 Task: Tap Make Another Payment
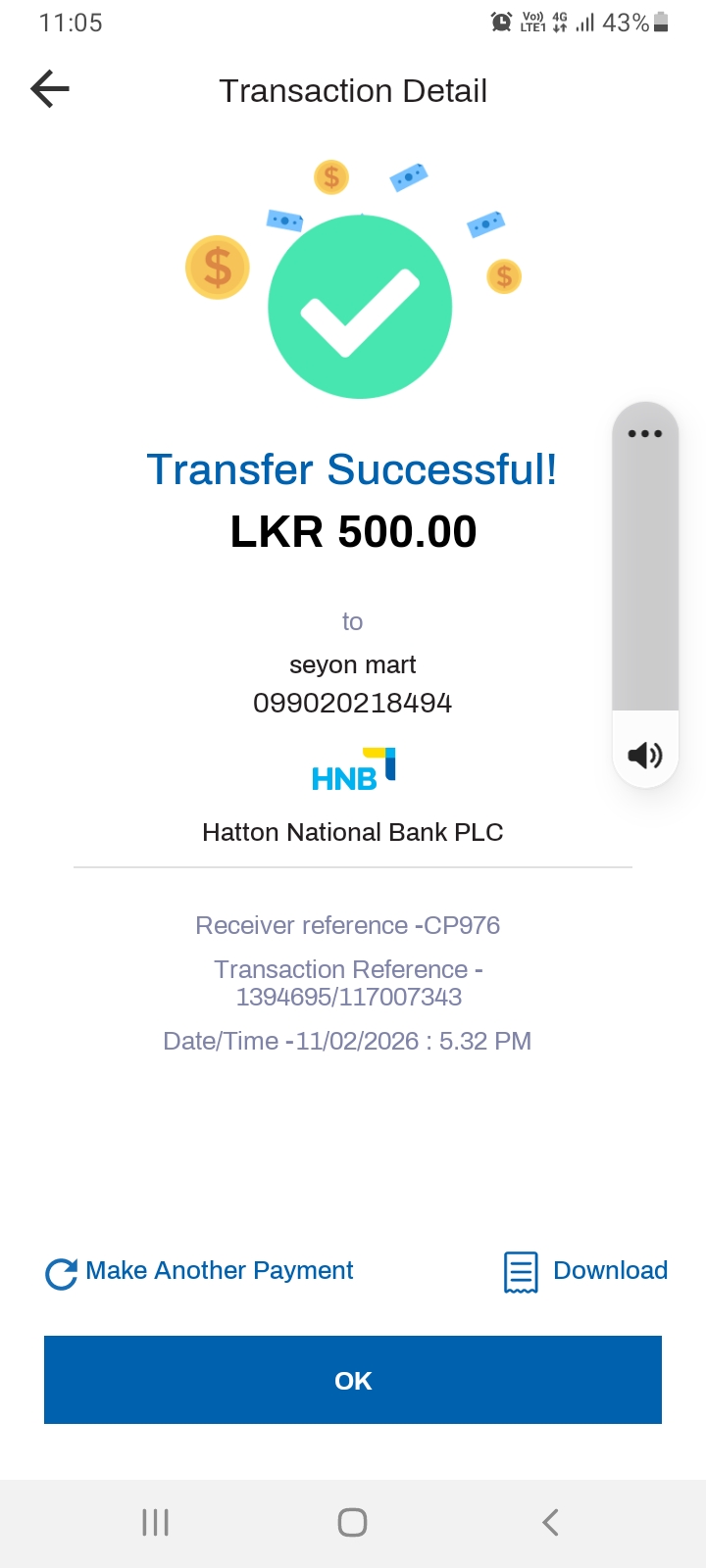tap(200, 1271)
